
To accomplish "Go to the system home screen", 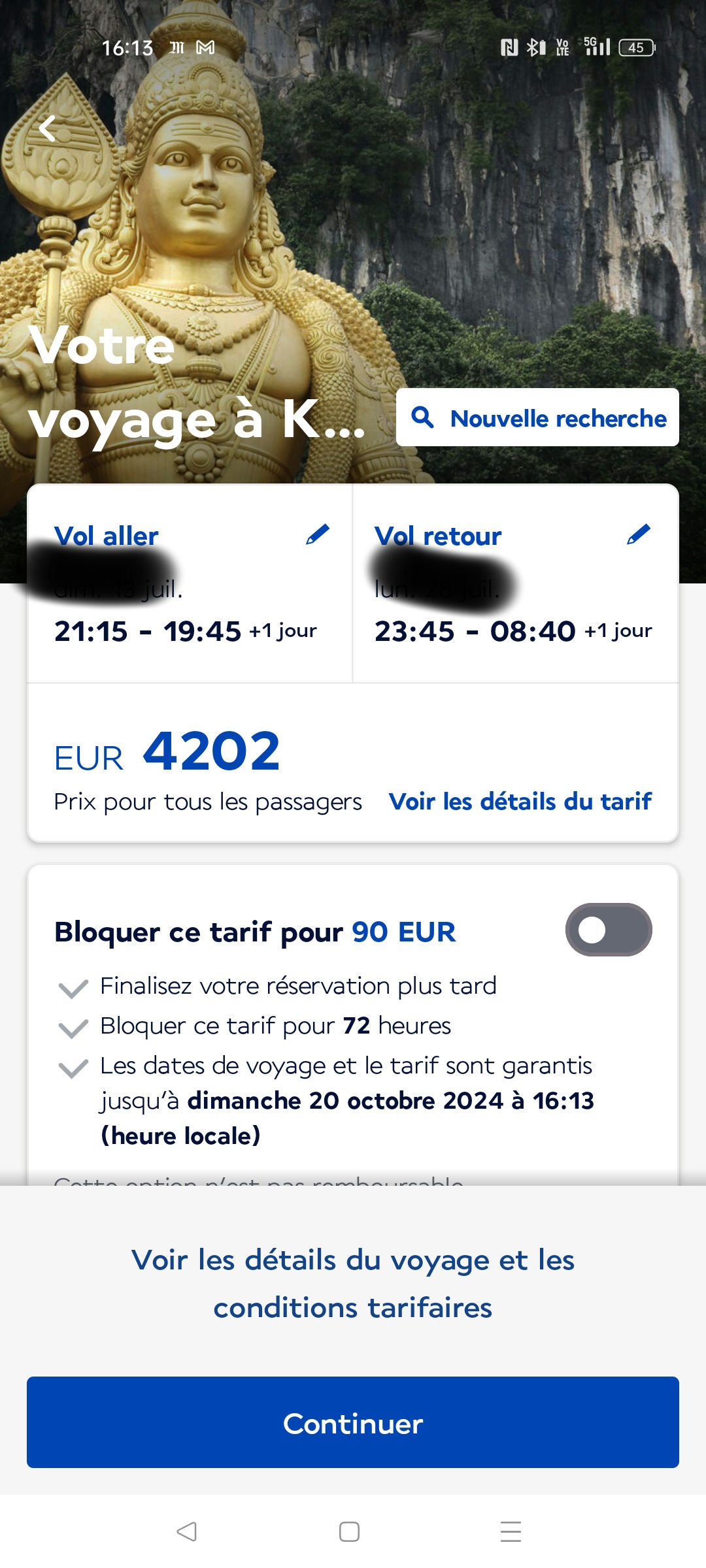I will coord(349,1531).
